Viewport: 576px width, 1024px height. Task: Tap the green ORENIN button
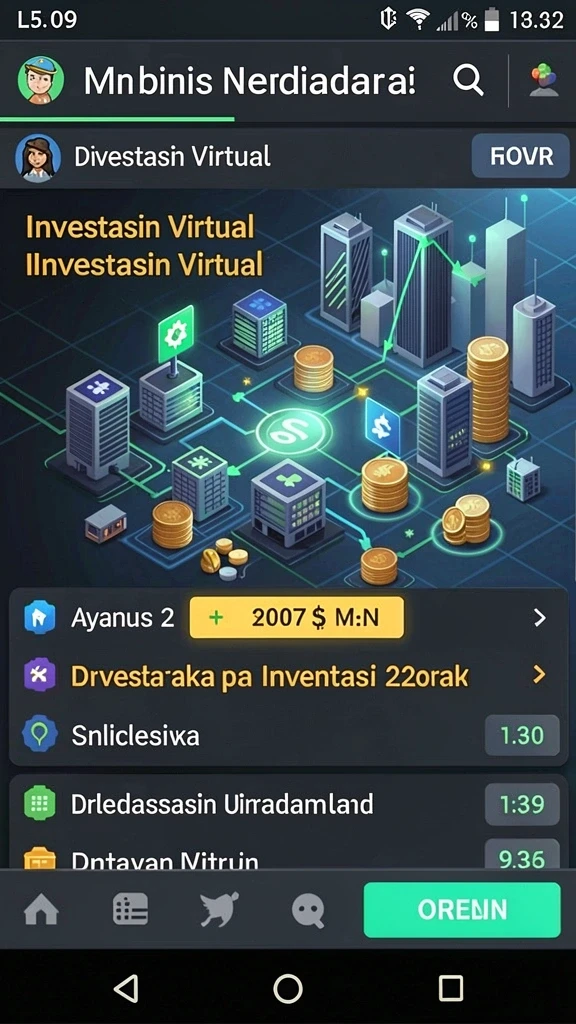click(462, 910)
